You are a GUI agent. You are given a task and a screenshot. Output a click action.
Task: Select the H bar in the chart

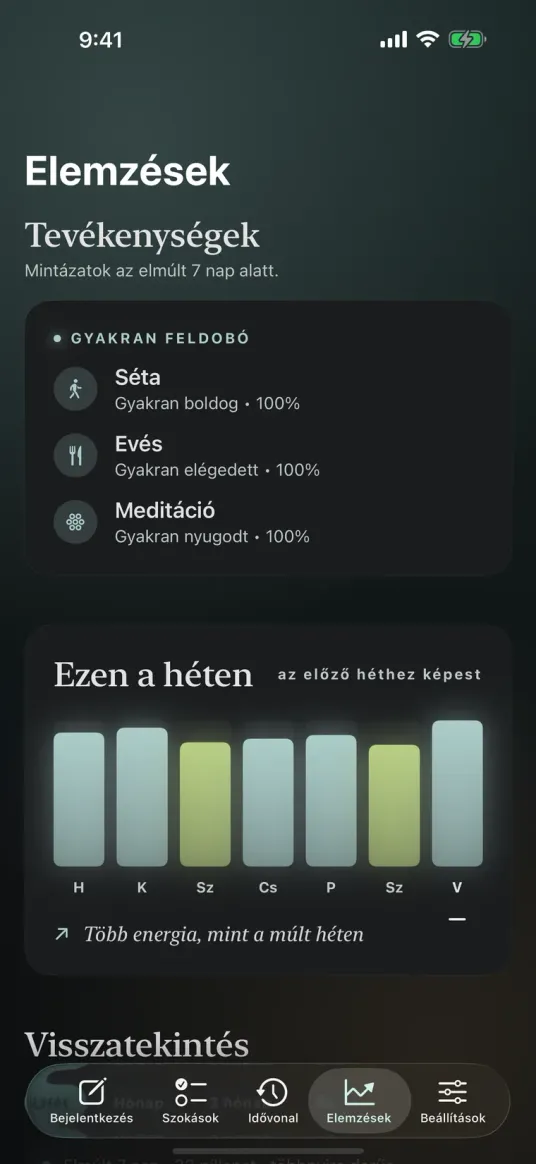(x=79, y=800)
